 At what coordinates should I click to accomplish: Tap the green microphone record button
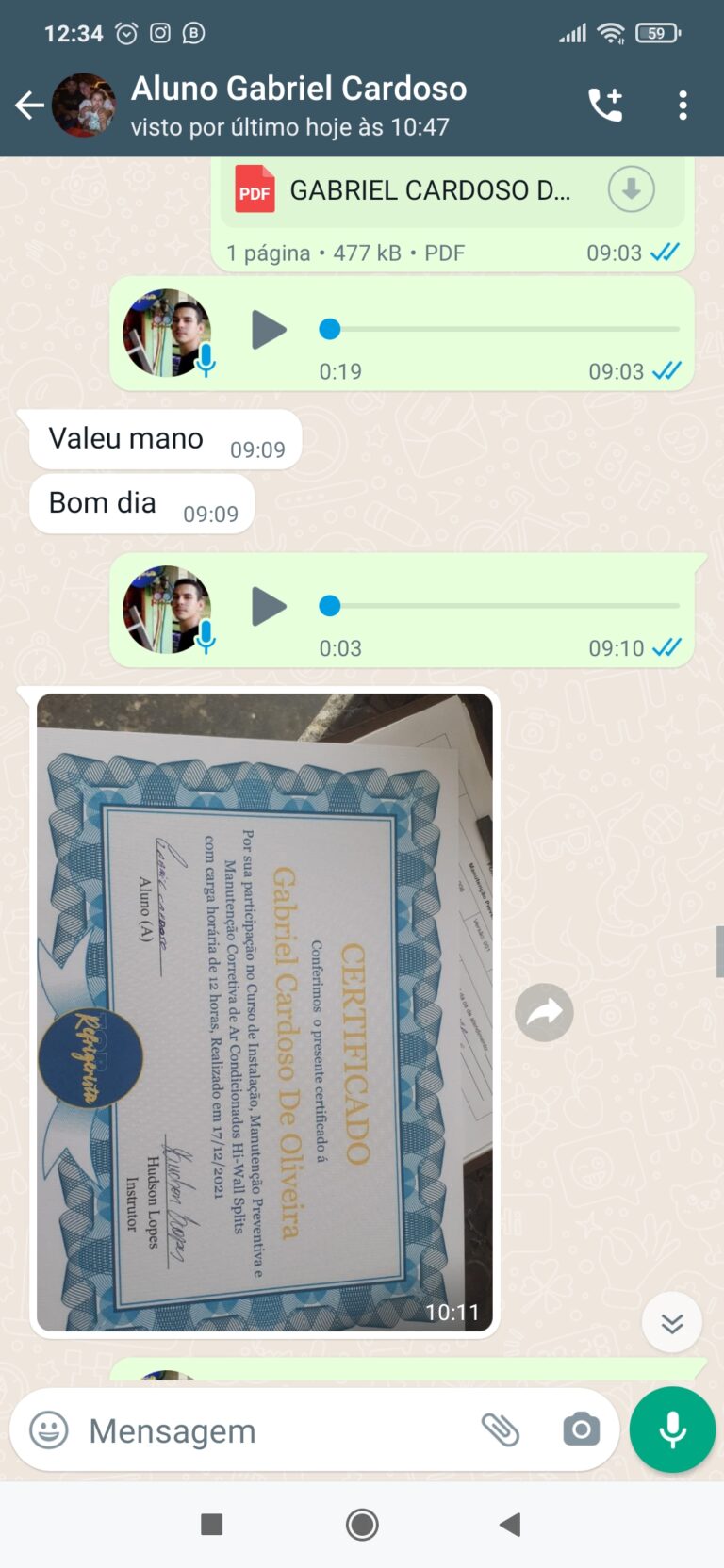coord(672,1429)
